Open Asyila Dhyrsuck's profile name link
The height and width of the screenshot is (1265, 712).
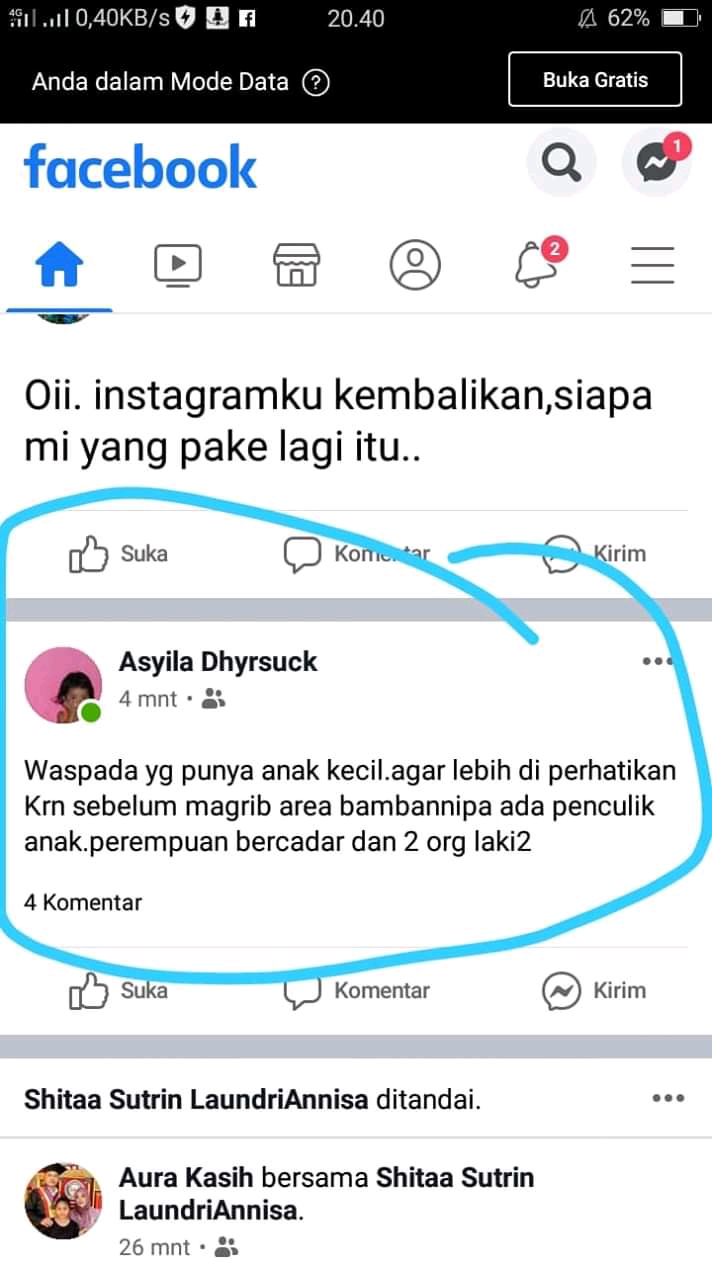click(218, 661)
